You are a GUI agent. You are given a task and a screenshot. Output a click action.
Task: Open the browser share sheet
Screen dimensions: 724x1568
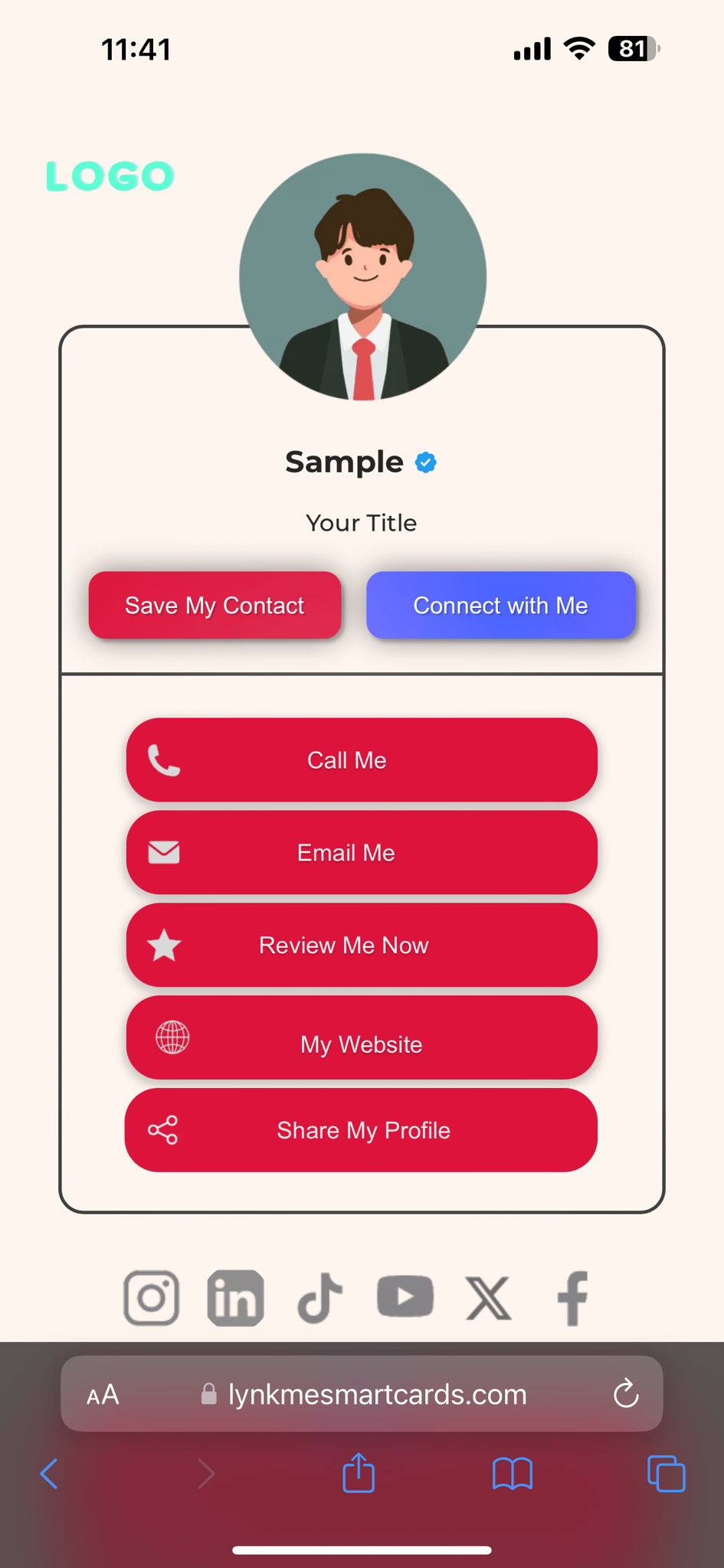tap(359, 1473)
